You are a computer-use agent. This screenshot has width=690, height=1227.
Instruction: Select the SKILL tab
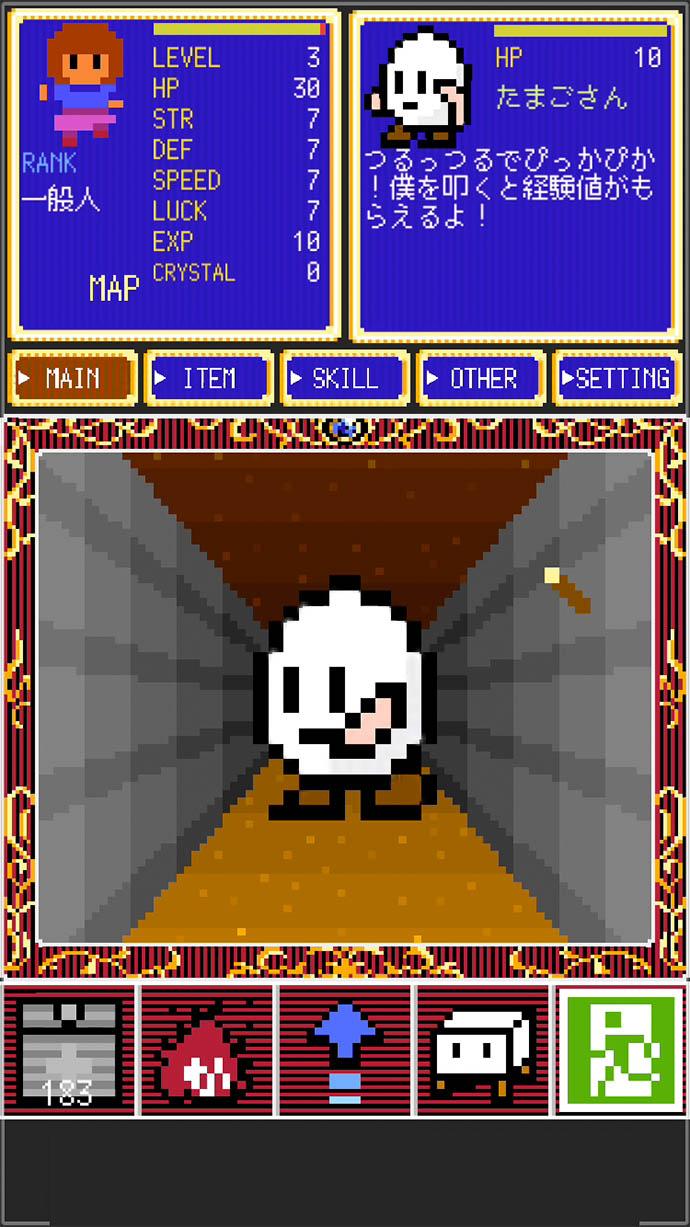pyautogui.click(x=344, y=378)
